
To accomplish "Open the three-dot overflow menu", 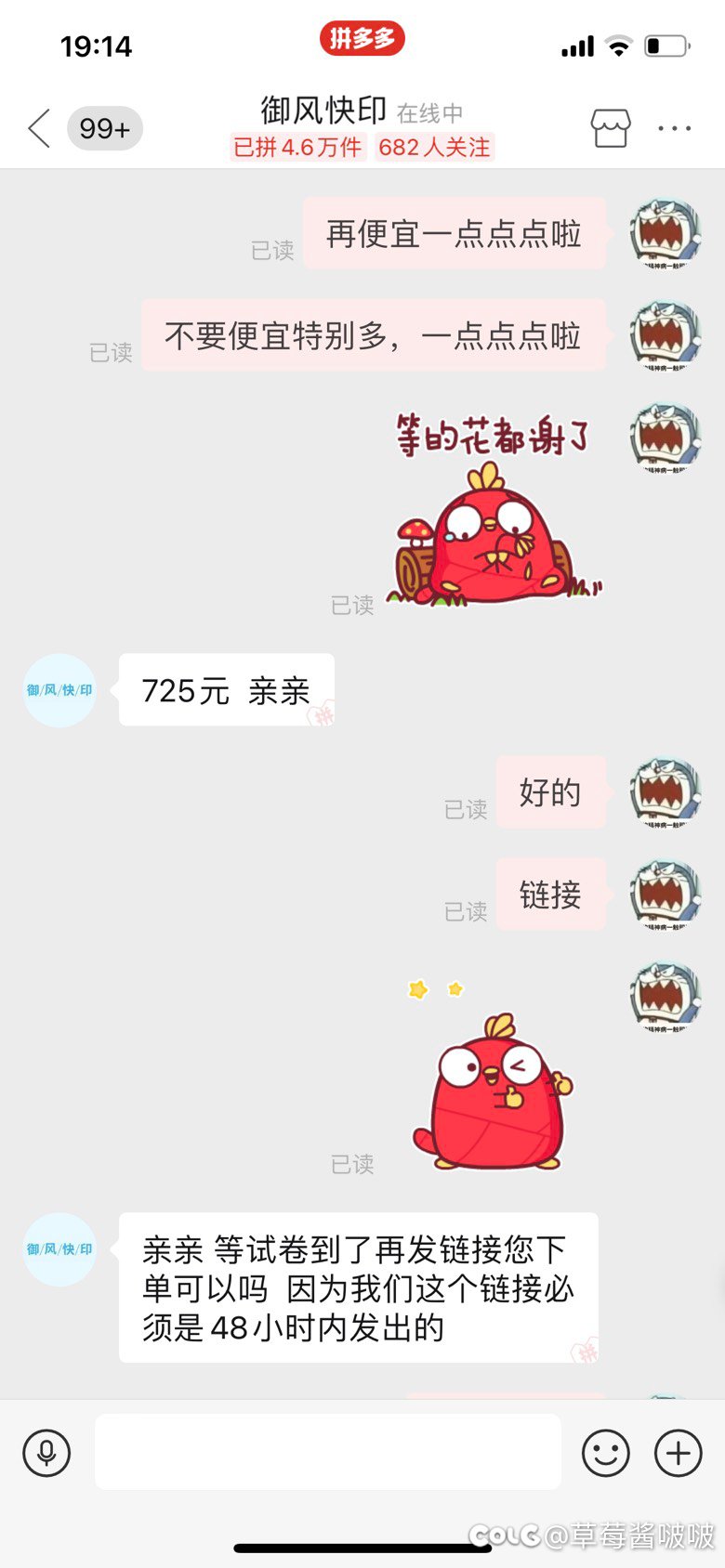I will [x=675, y=128].
